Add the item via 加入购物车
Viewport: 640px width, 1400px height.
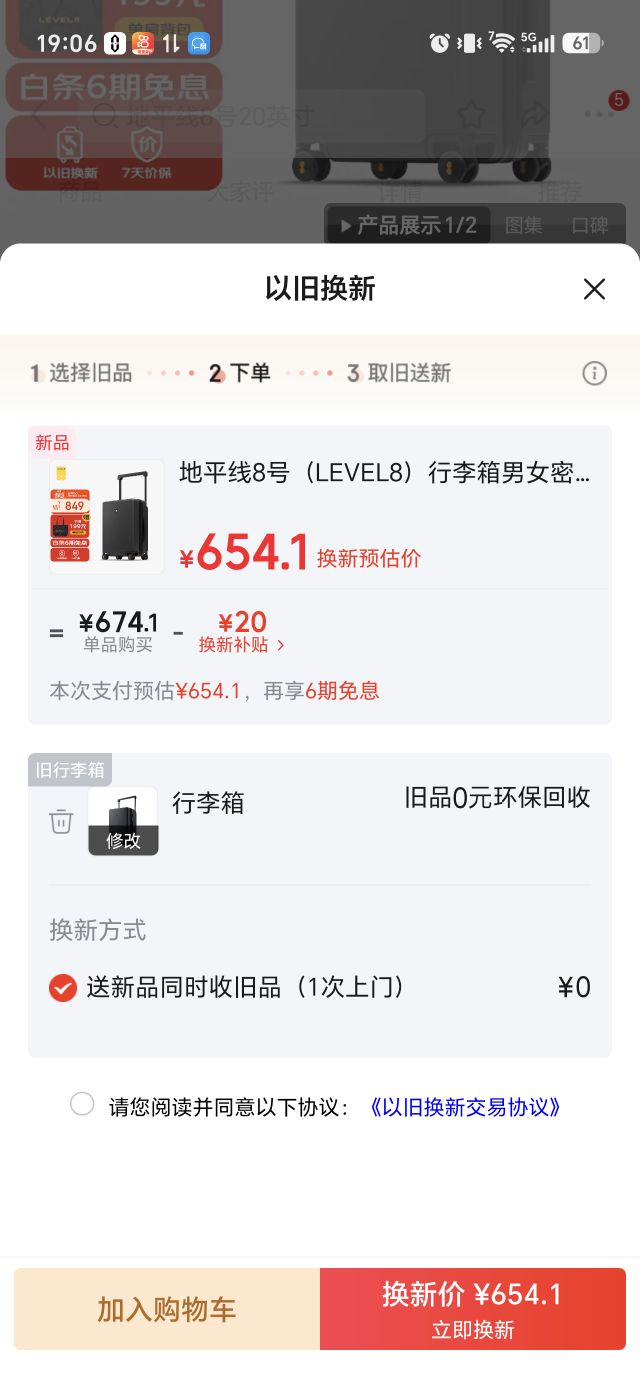tap(167, 1309)
